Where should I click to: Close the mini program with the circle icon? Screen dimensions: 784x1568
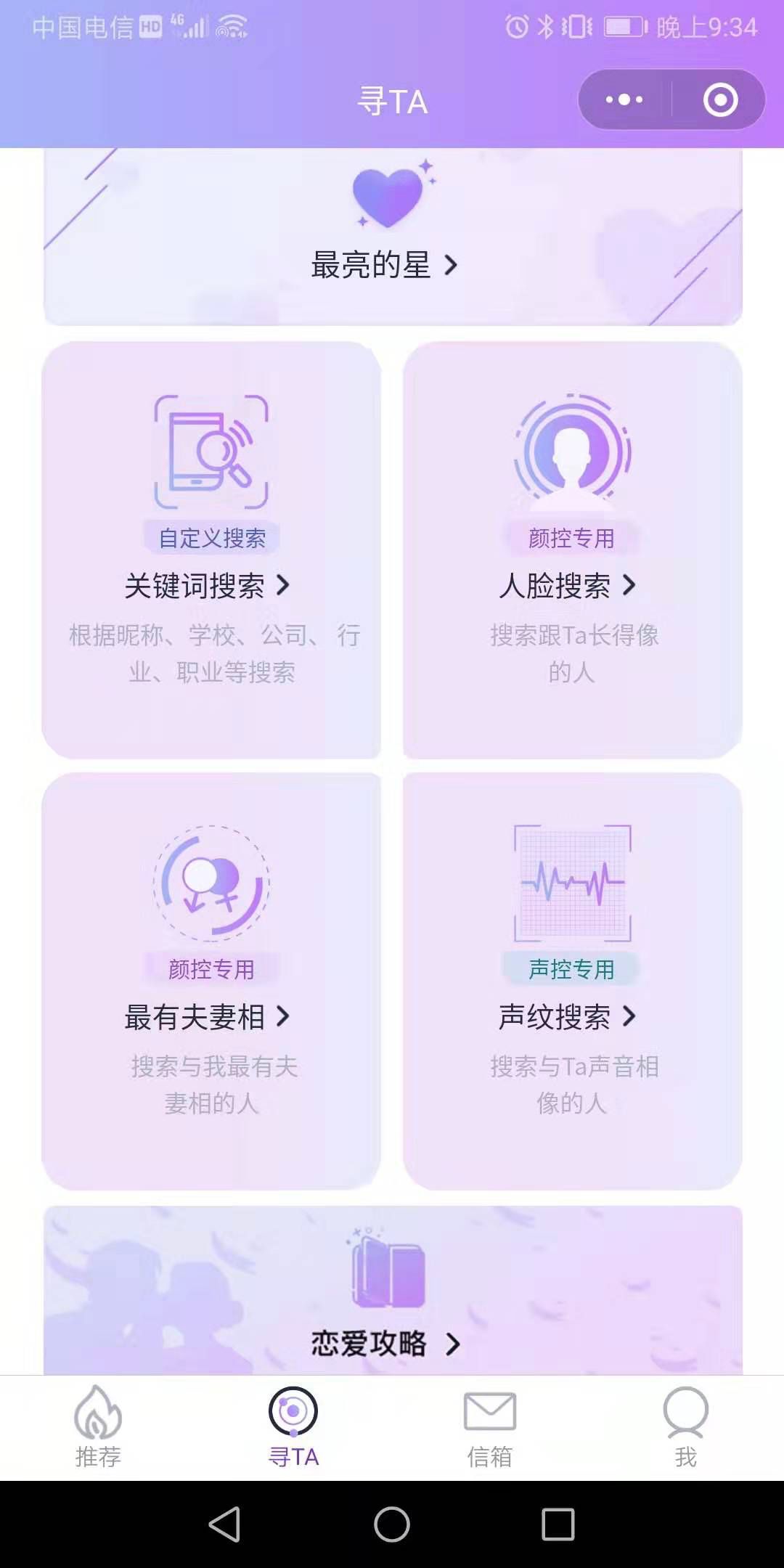[720, 100]
